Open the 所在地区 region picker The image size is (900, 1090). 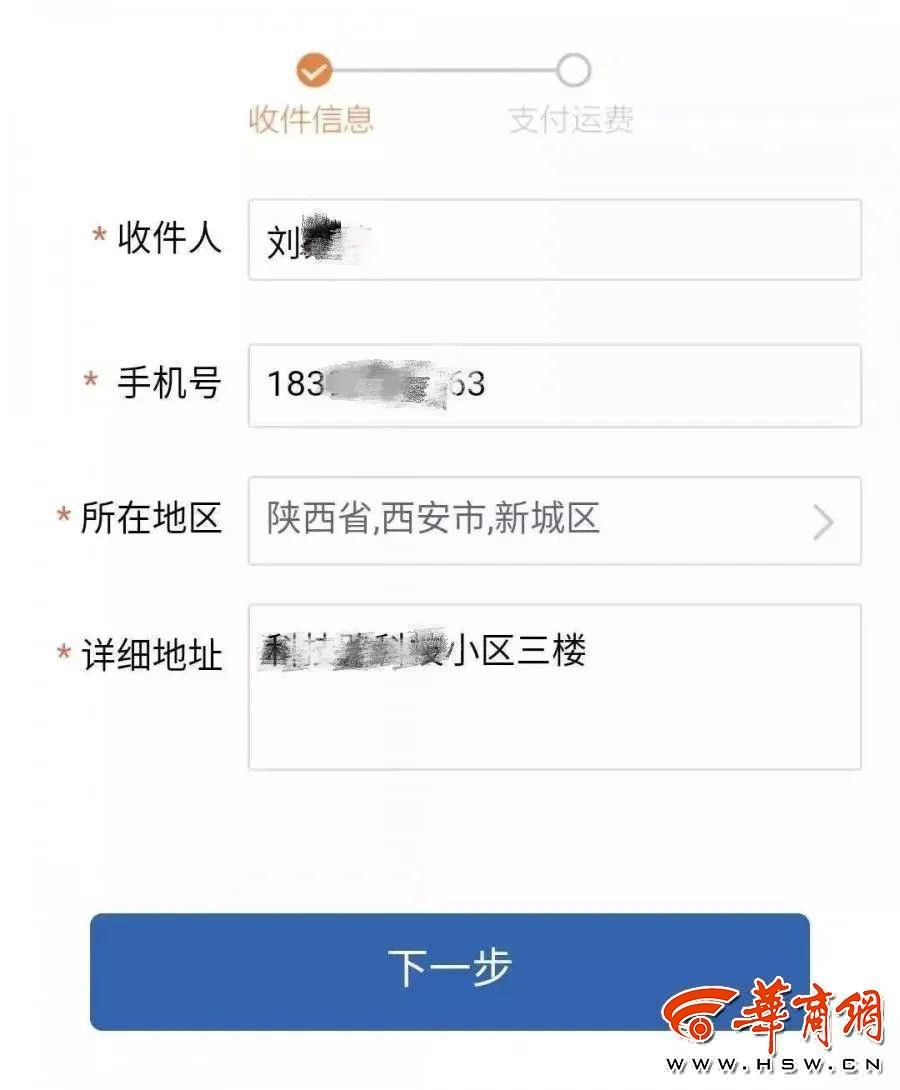coord(554,520)
